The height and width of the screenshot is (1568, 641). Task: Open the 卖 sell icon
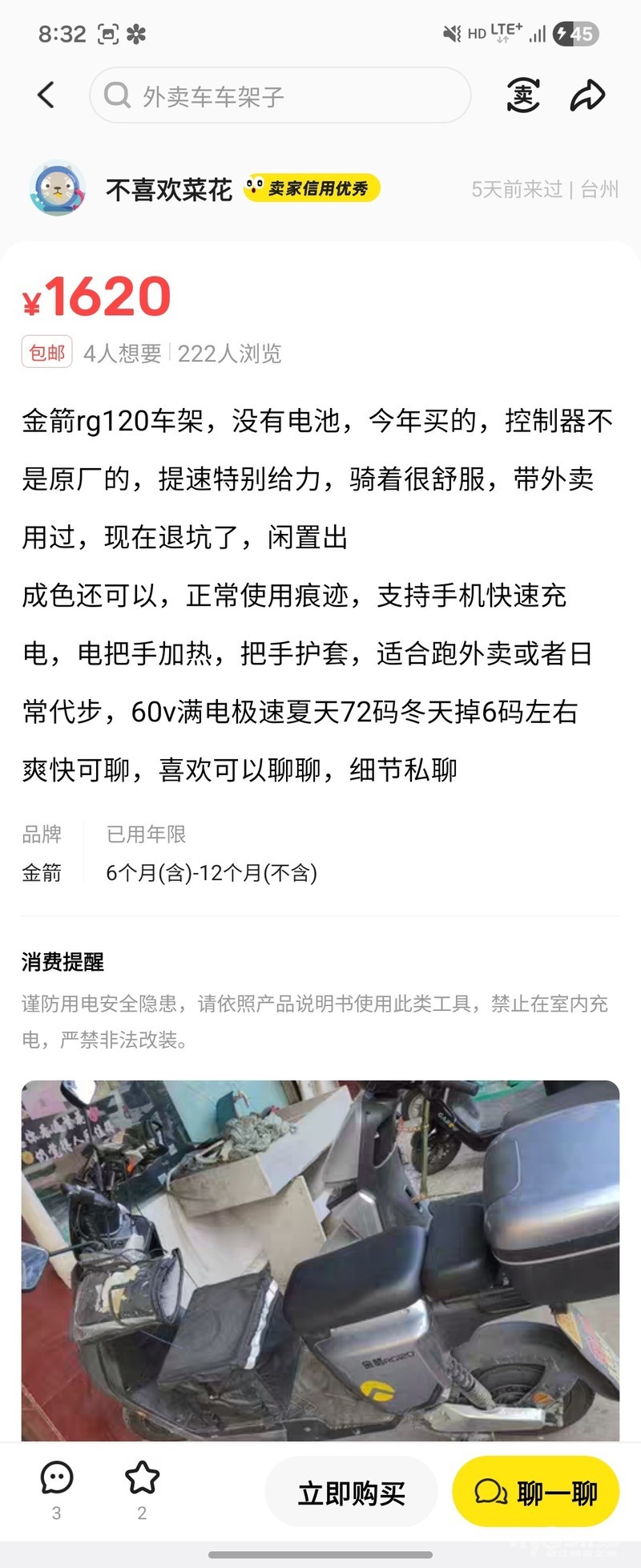[523, 95]
